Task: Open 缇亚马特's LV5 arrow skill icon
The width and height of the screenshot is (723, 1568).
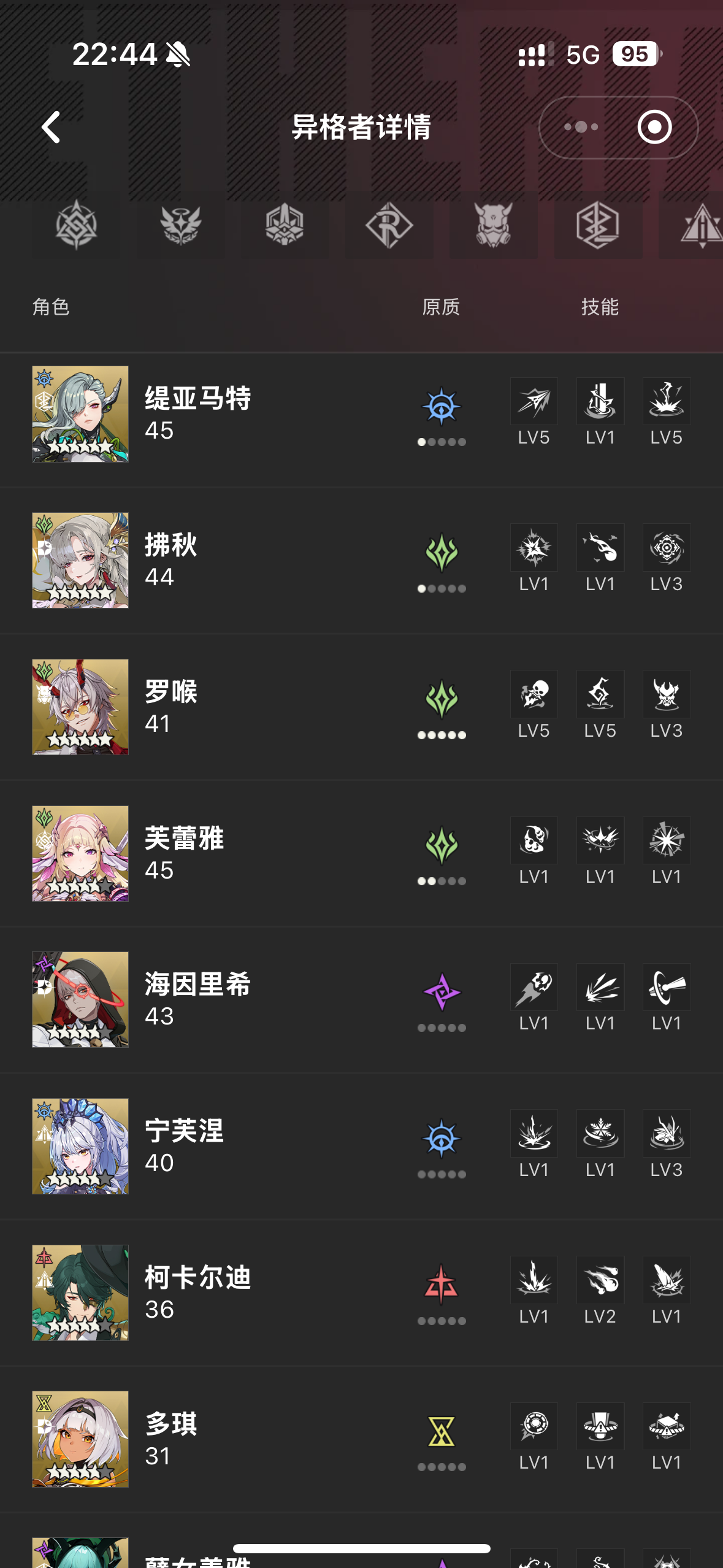Action: (534, 401)
